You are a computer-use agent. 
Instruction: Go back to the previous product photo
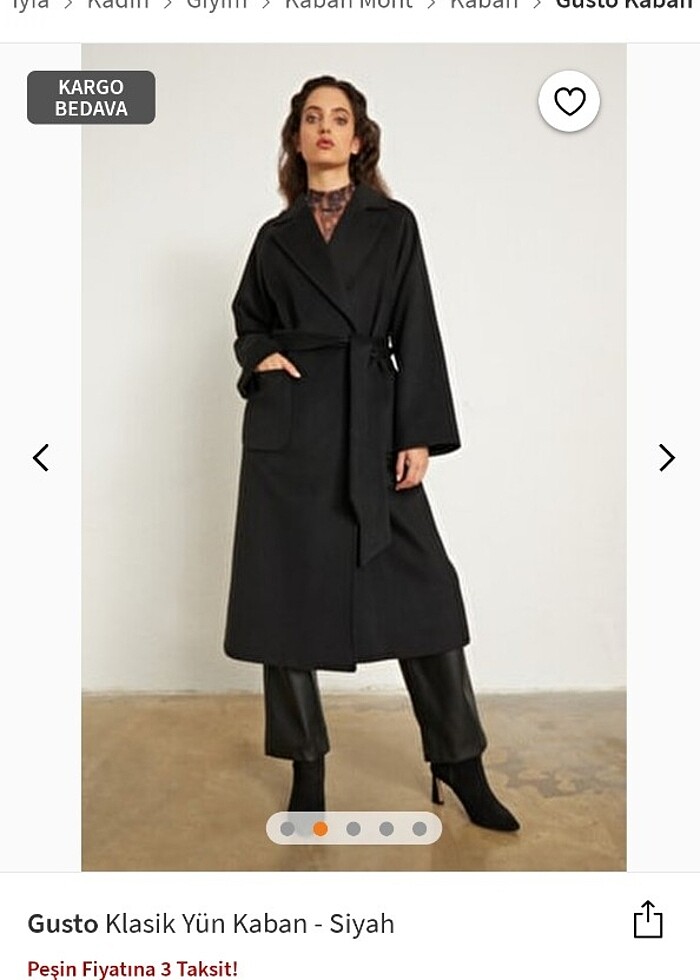coord(41,458)
